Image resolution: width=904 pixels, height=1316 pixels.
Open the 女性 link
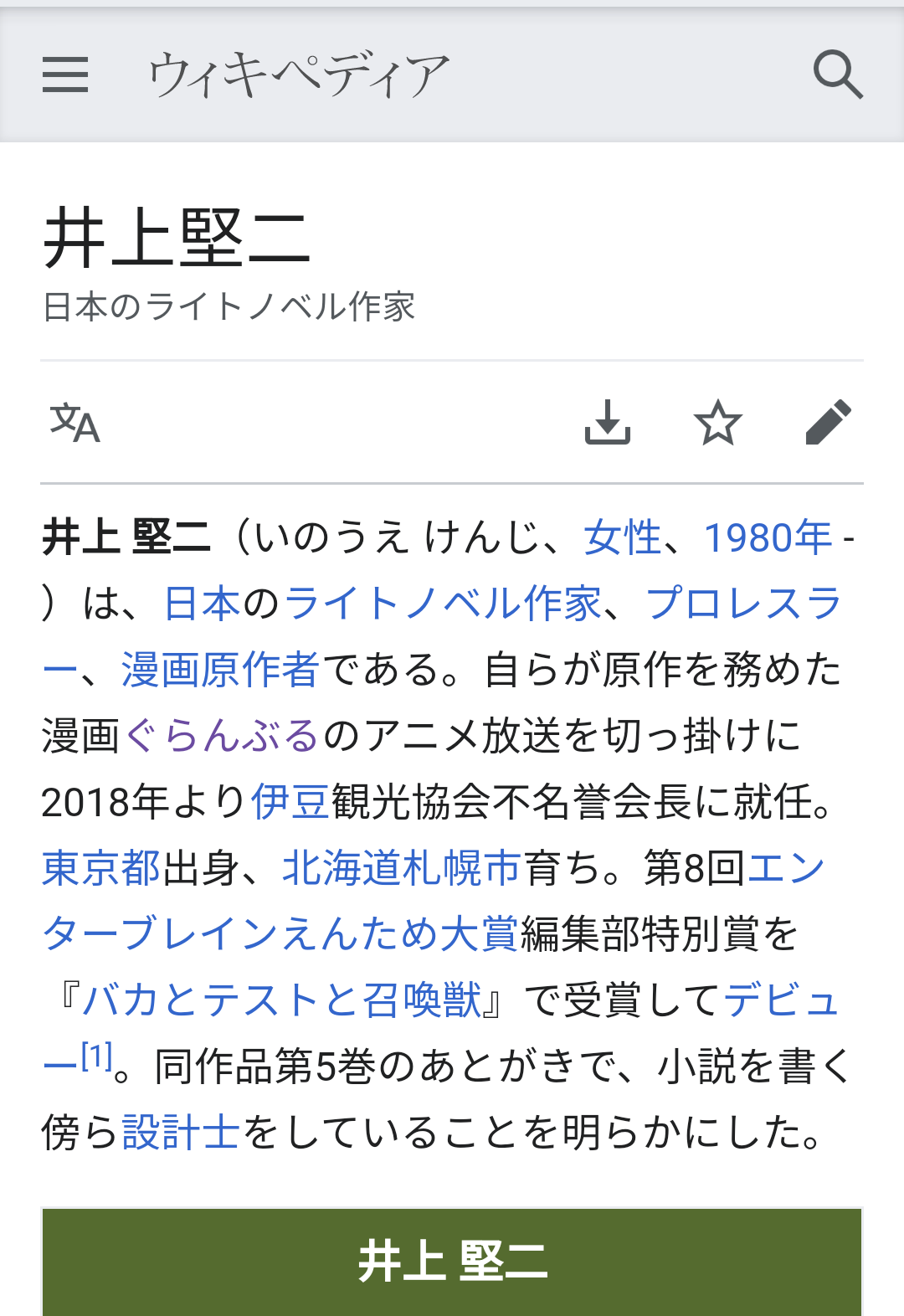click(623, 537)
